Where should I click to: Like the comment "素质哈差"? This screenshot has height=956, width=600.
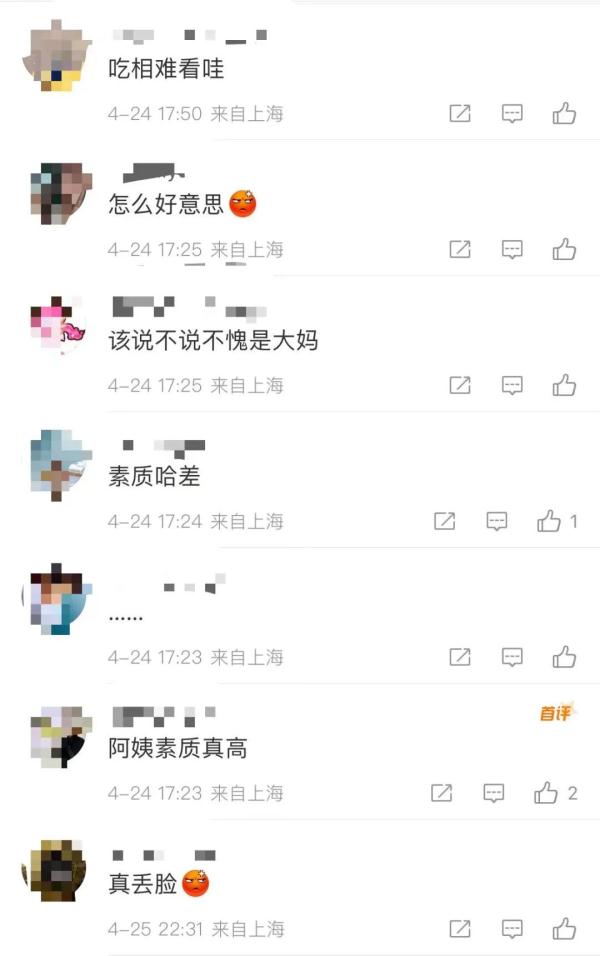(549, 521)
